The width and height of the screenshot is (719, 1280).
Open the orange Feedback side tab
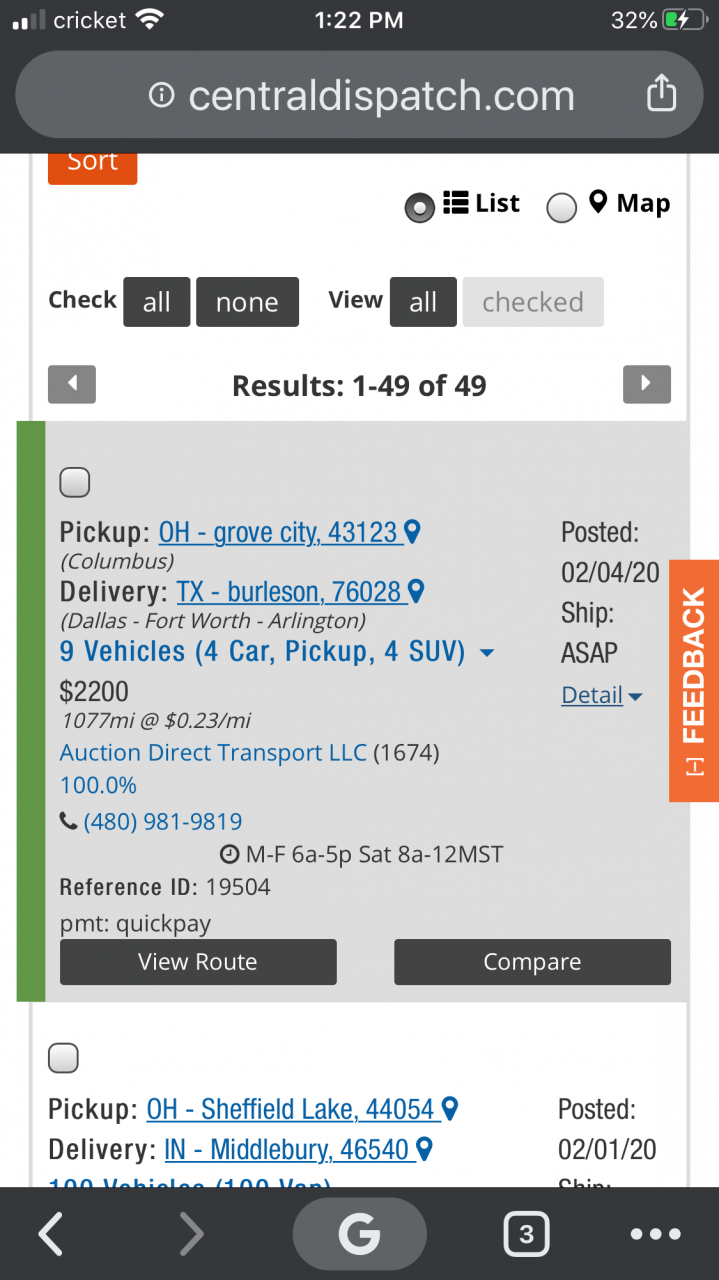point(694,681)
